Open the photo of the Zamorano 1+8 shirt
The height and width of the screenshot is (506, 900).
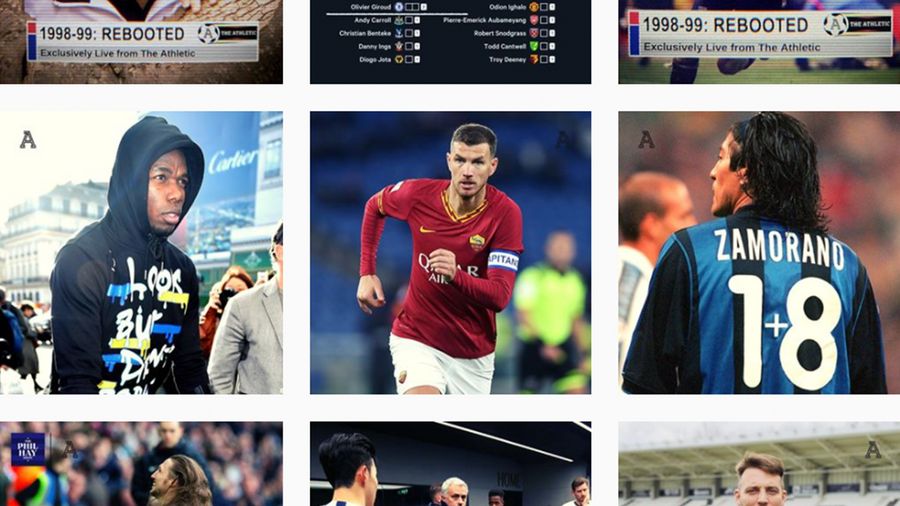[759, 252]
